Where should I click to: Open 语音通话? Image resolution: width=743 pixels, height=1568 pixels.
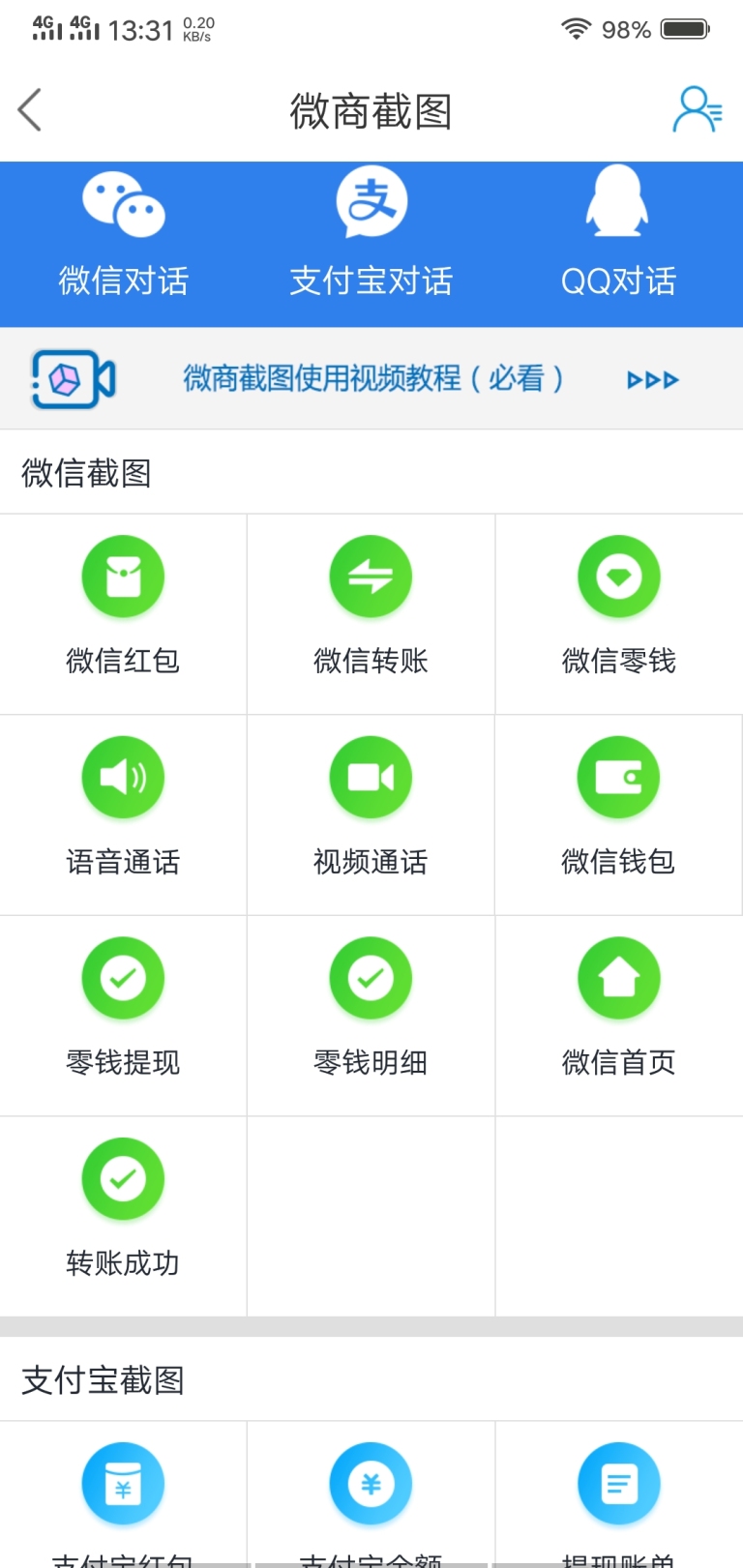click(123, 815)
